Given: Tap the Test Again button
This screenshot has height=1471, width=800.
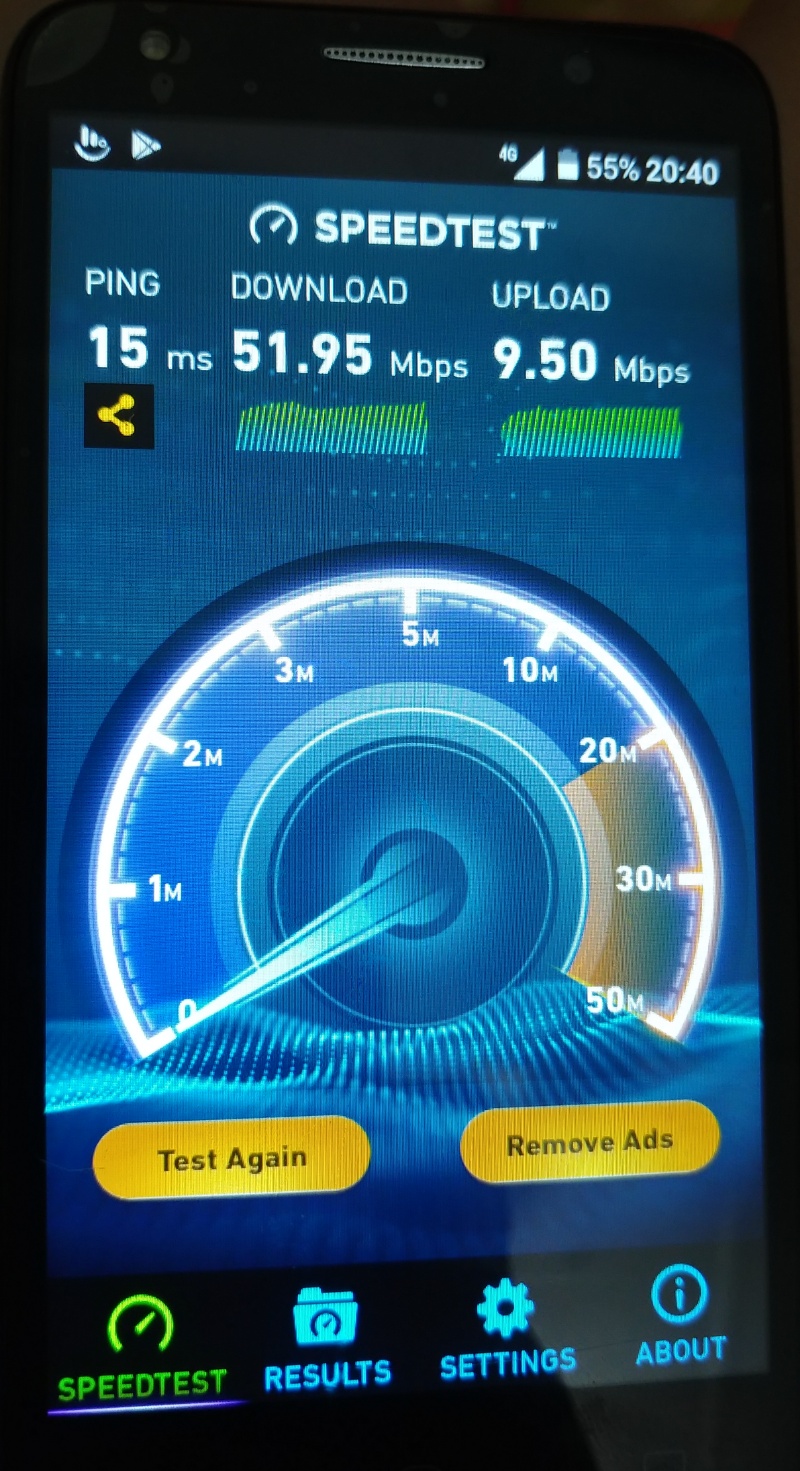Looking at the screenshot, I should pos(231,1157).
